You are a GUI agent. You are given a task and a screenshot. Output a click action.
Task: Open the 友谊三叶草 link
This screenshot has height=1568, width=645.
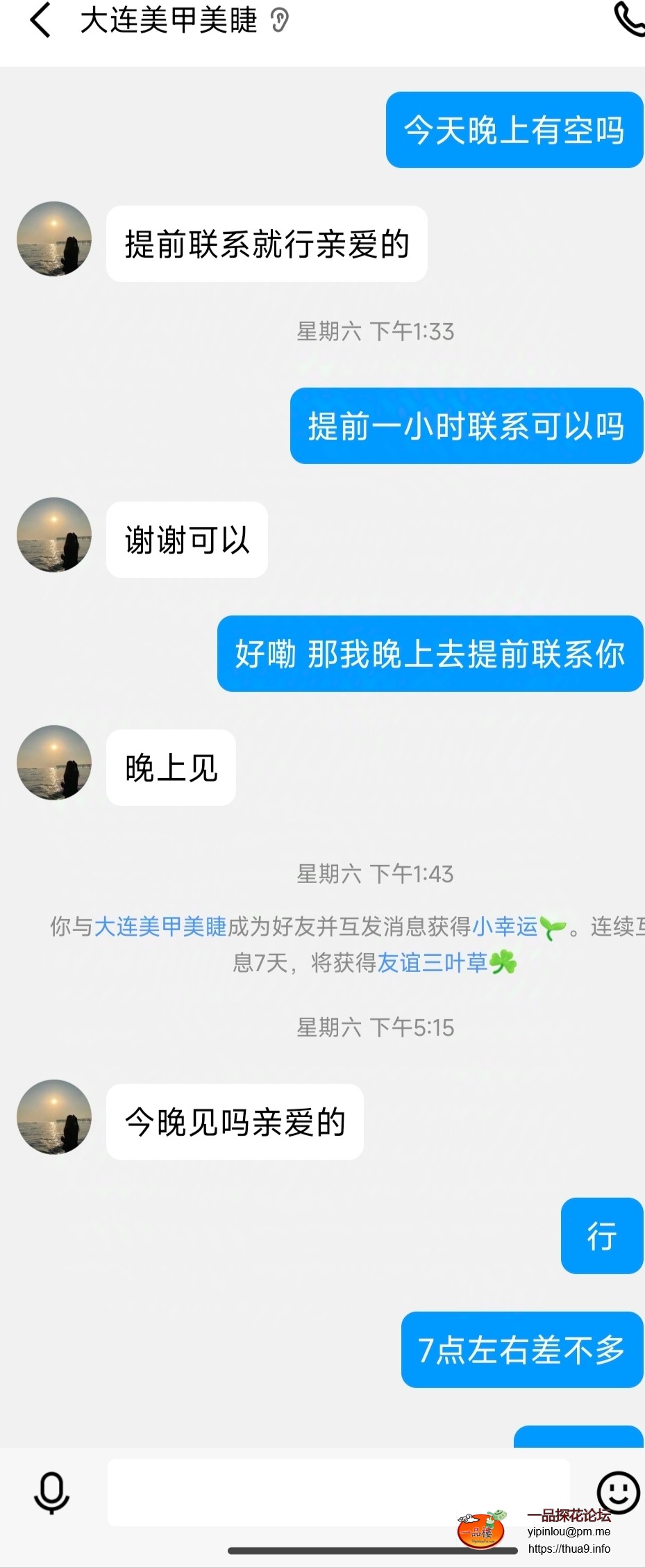pos(433,963)
